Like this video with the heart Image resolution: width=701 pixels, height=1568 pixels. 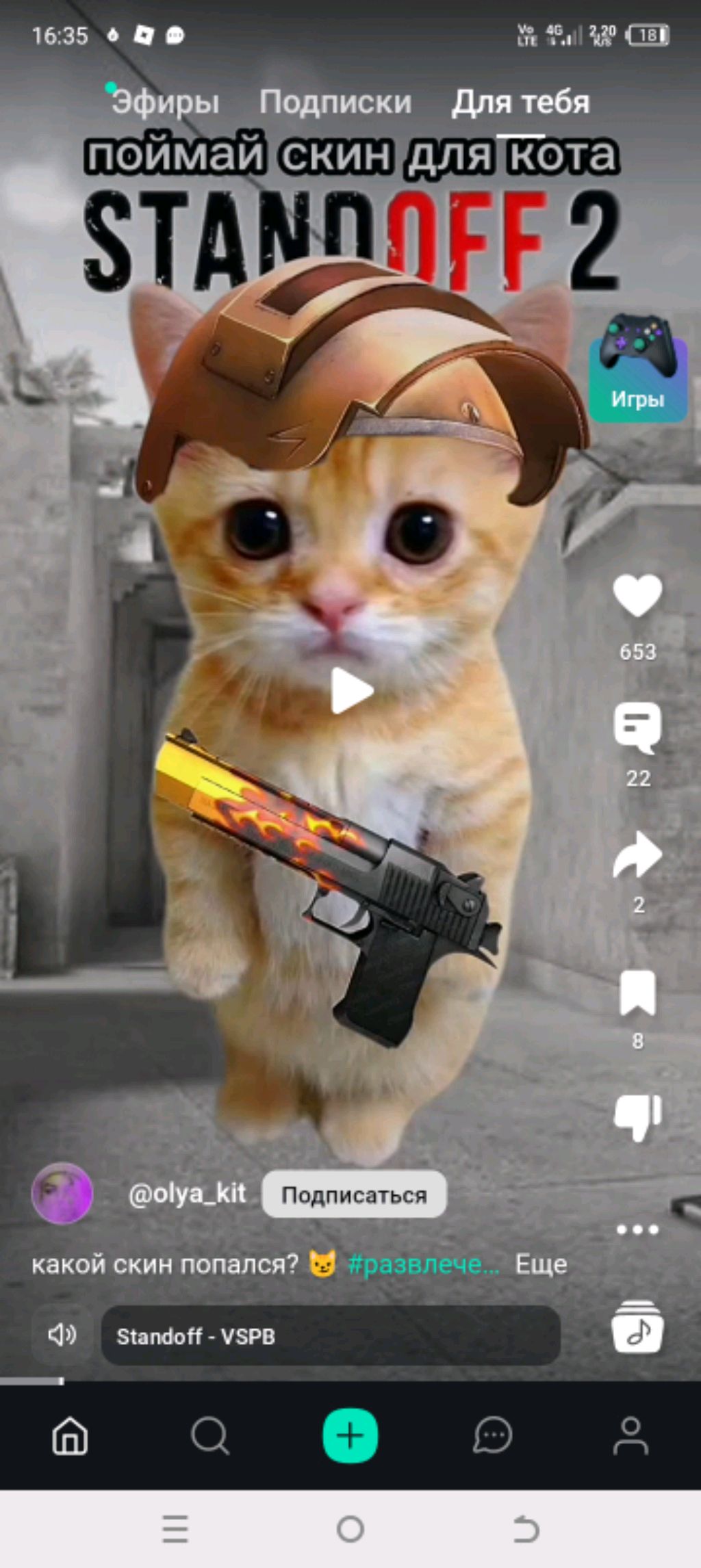pos(637,595)
